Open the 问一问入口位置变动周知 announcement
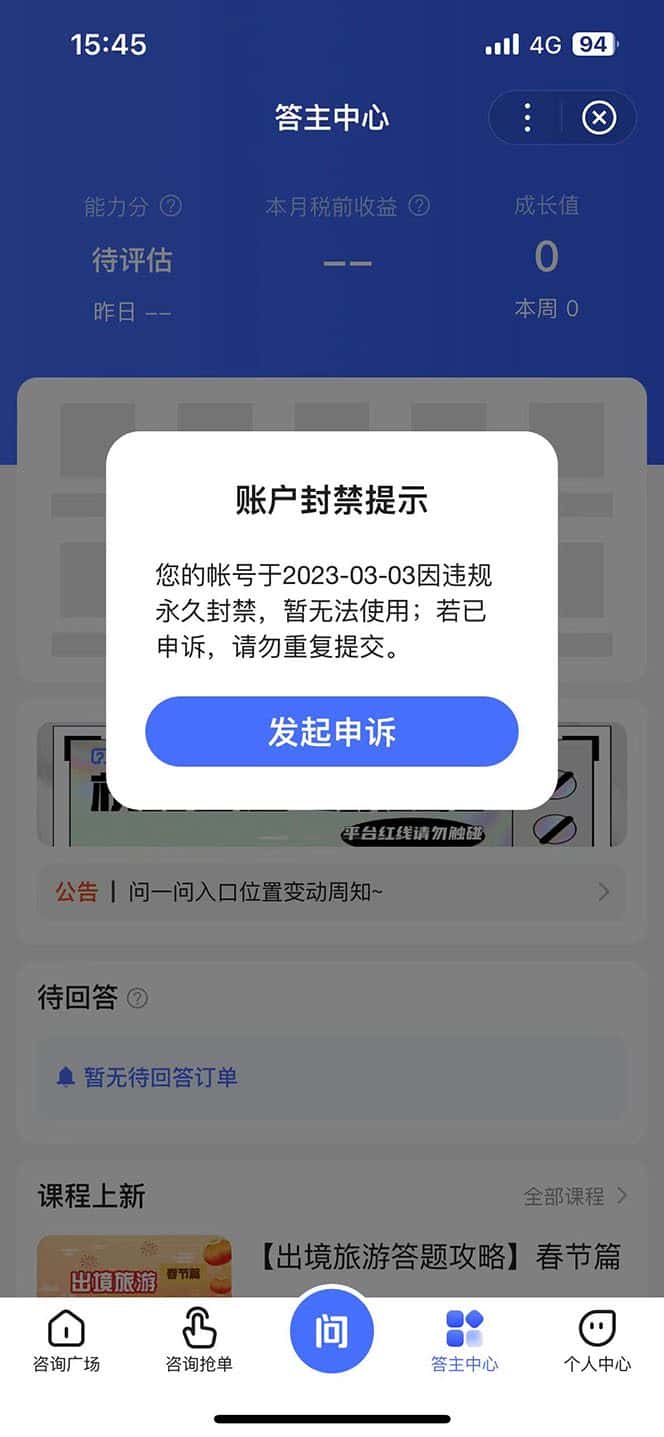Screen dimensions: 664x1437 330,892
